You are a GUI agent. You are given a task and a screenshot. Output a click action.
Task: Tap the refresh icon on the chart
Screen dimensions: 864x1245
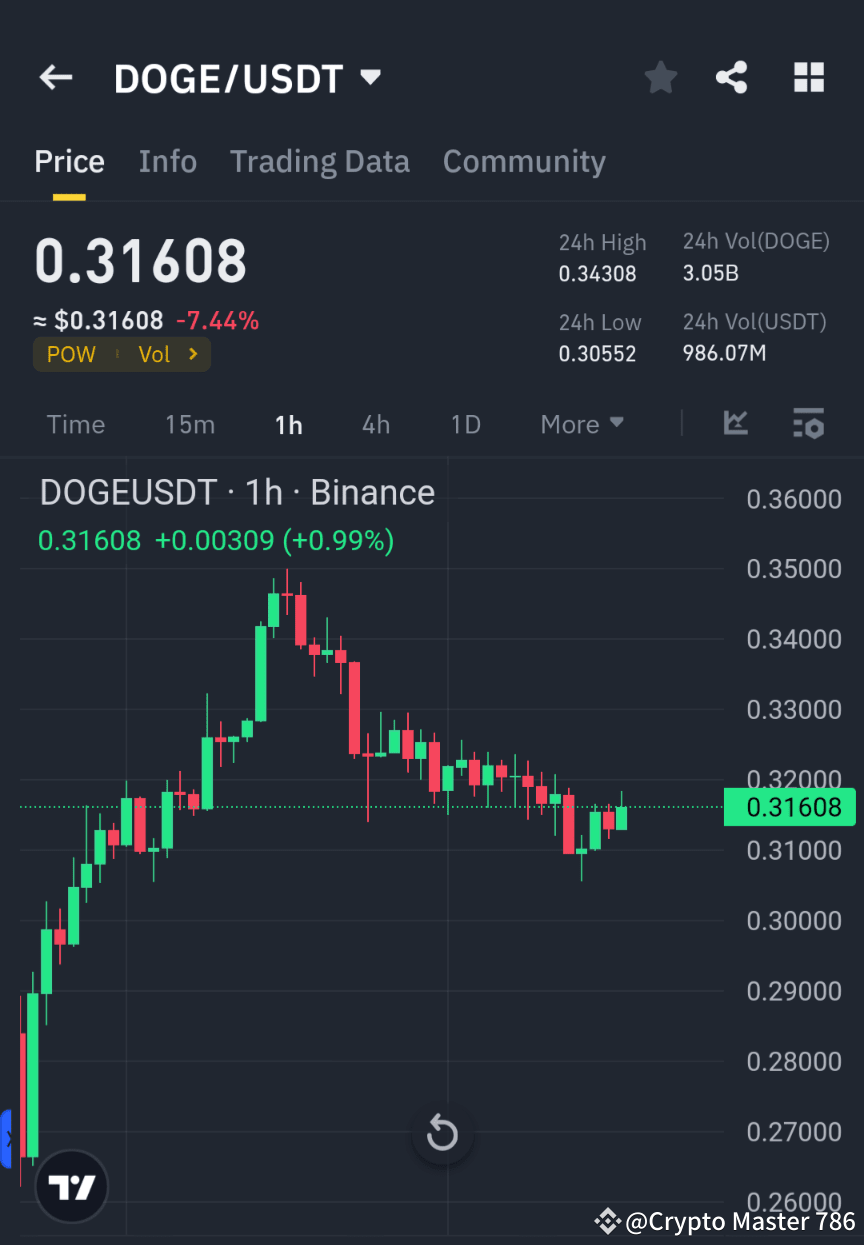click(442, 1134)
